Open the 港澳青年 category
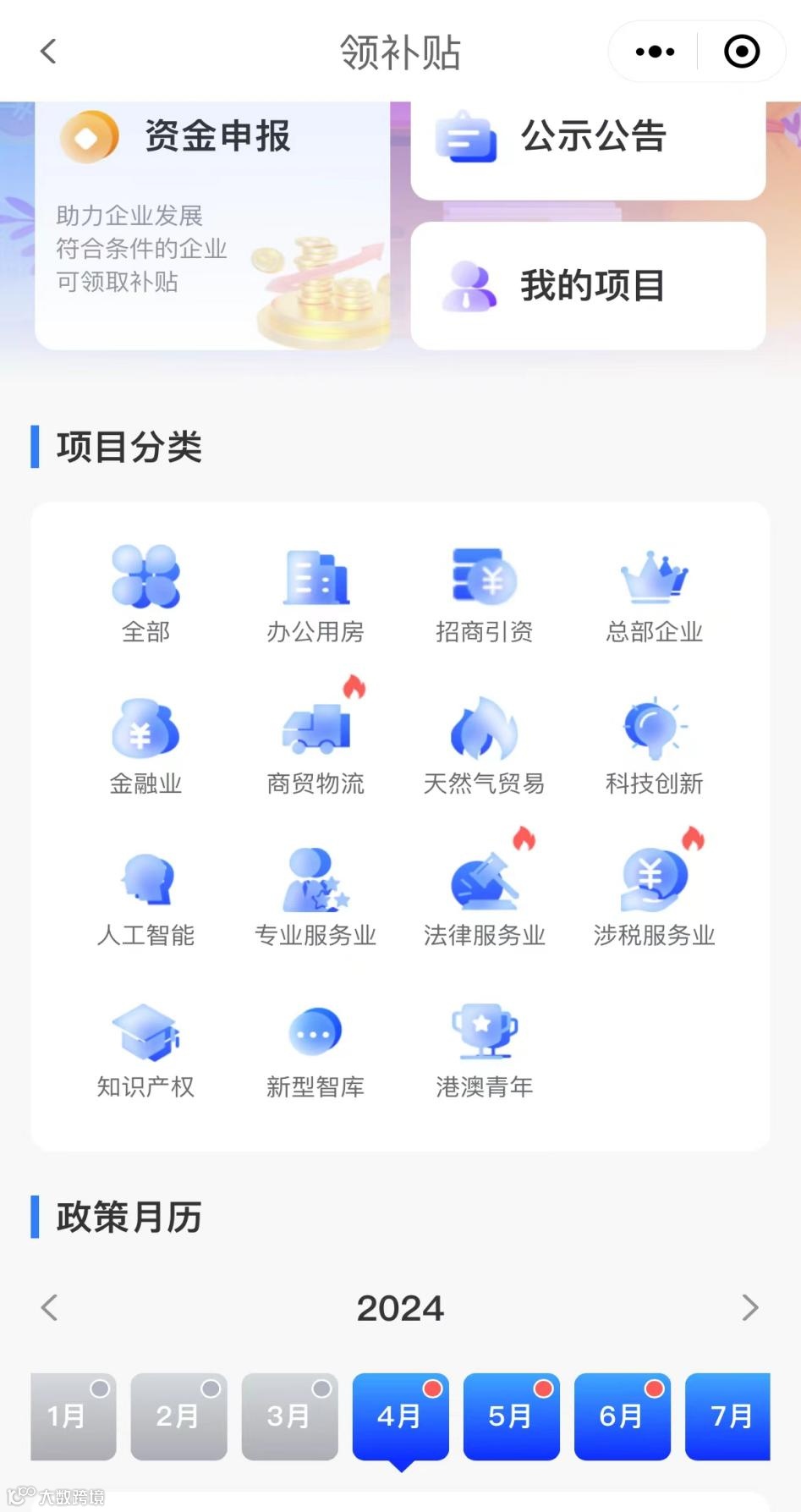Viewport: 801px width, 1512px height. (484, 1049)
